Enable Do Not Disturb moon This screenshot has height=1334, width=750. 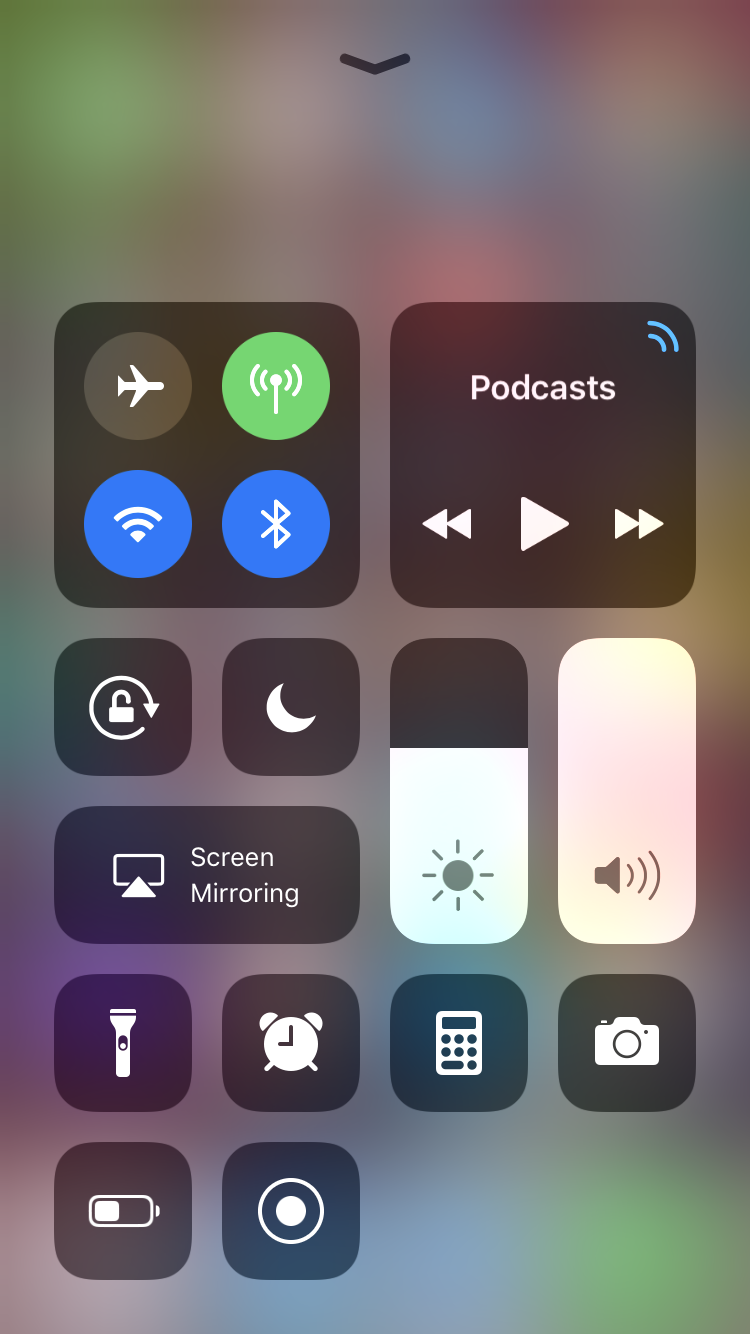(x=291, y=707)
